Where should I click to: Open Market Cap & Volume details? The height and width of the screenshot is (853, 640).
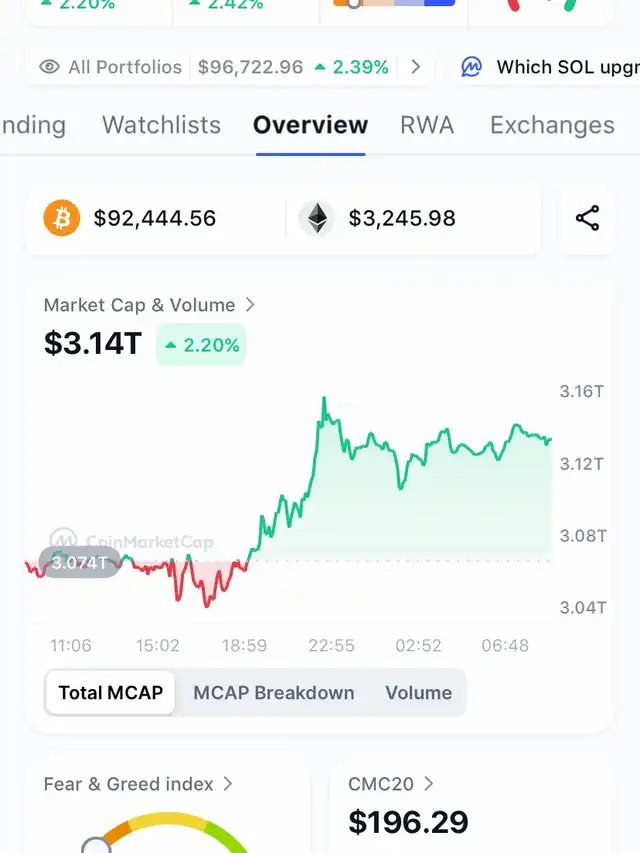pos(149,305)
